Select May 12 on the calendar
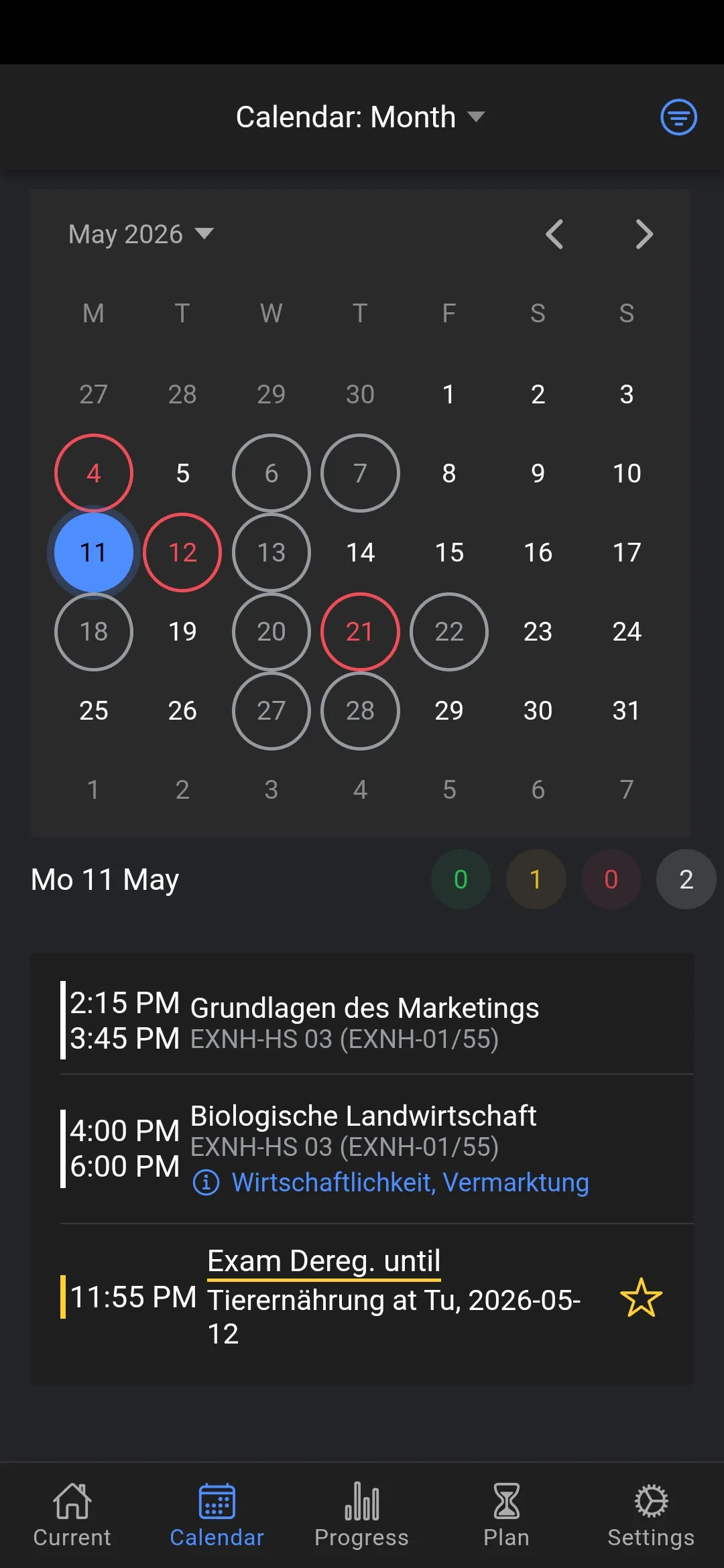Viewport: 724px width, 1568px height. coord(182,552)
